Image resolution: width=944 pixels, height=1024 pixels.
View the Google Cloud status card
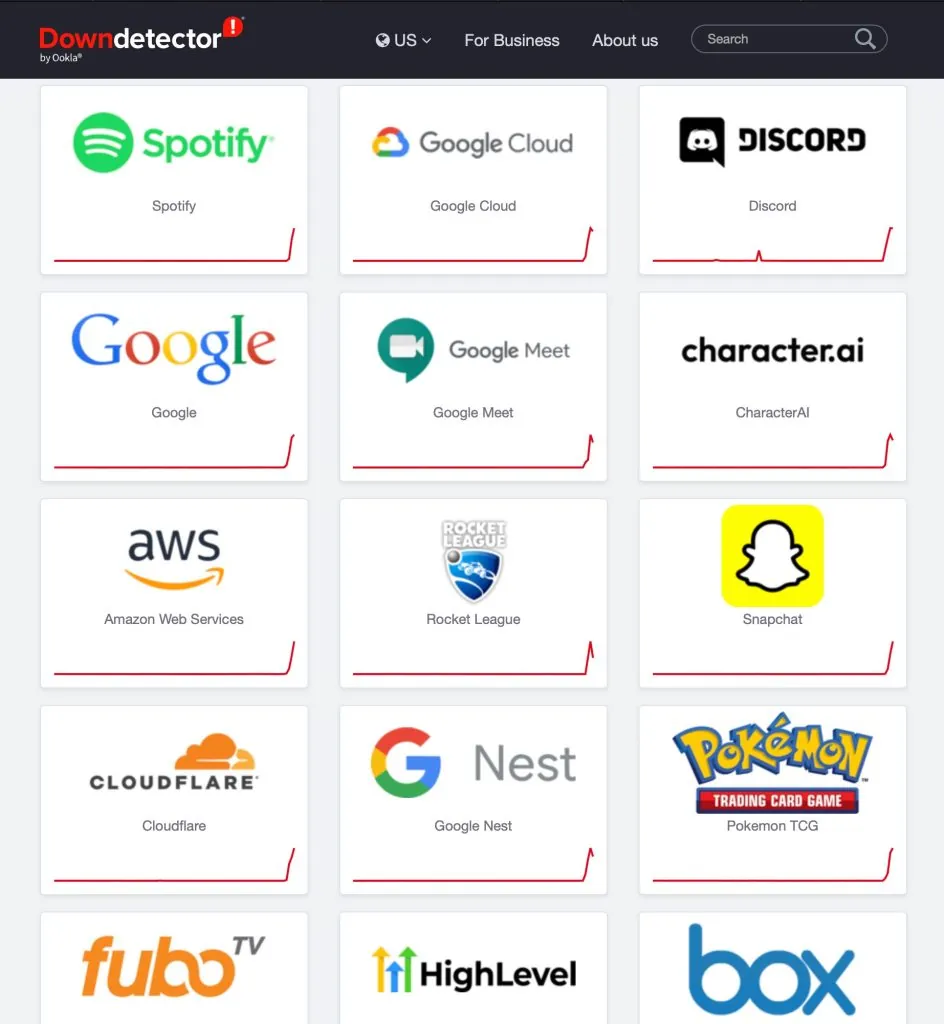tap(473, 180)
